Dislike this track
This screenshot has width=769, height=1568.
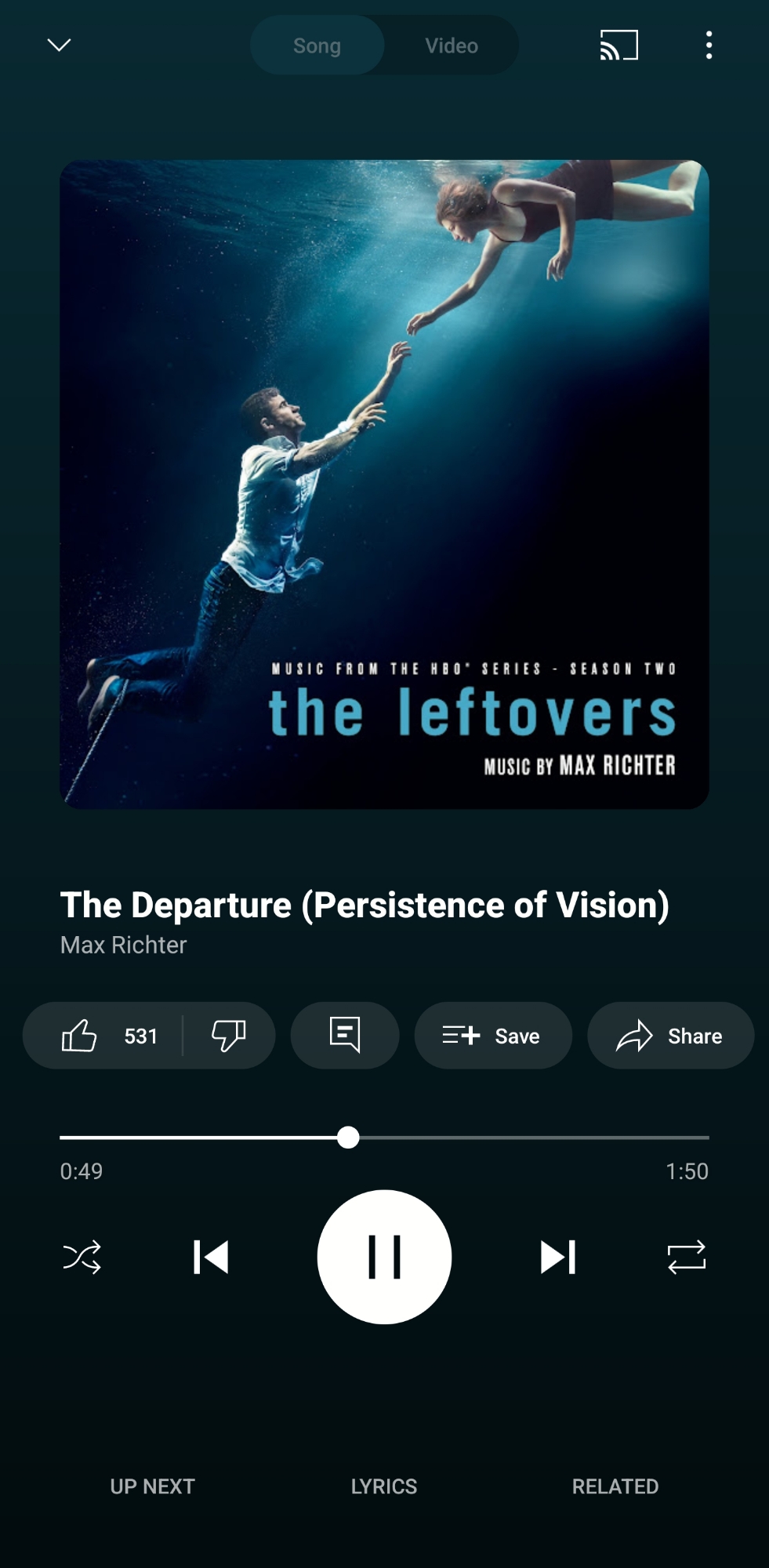(229, 1036)
